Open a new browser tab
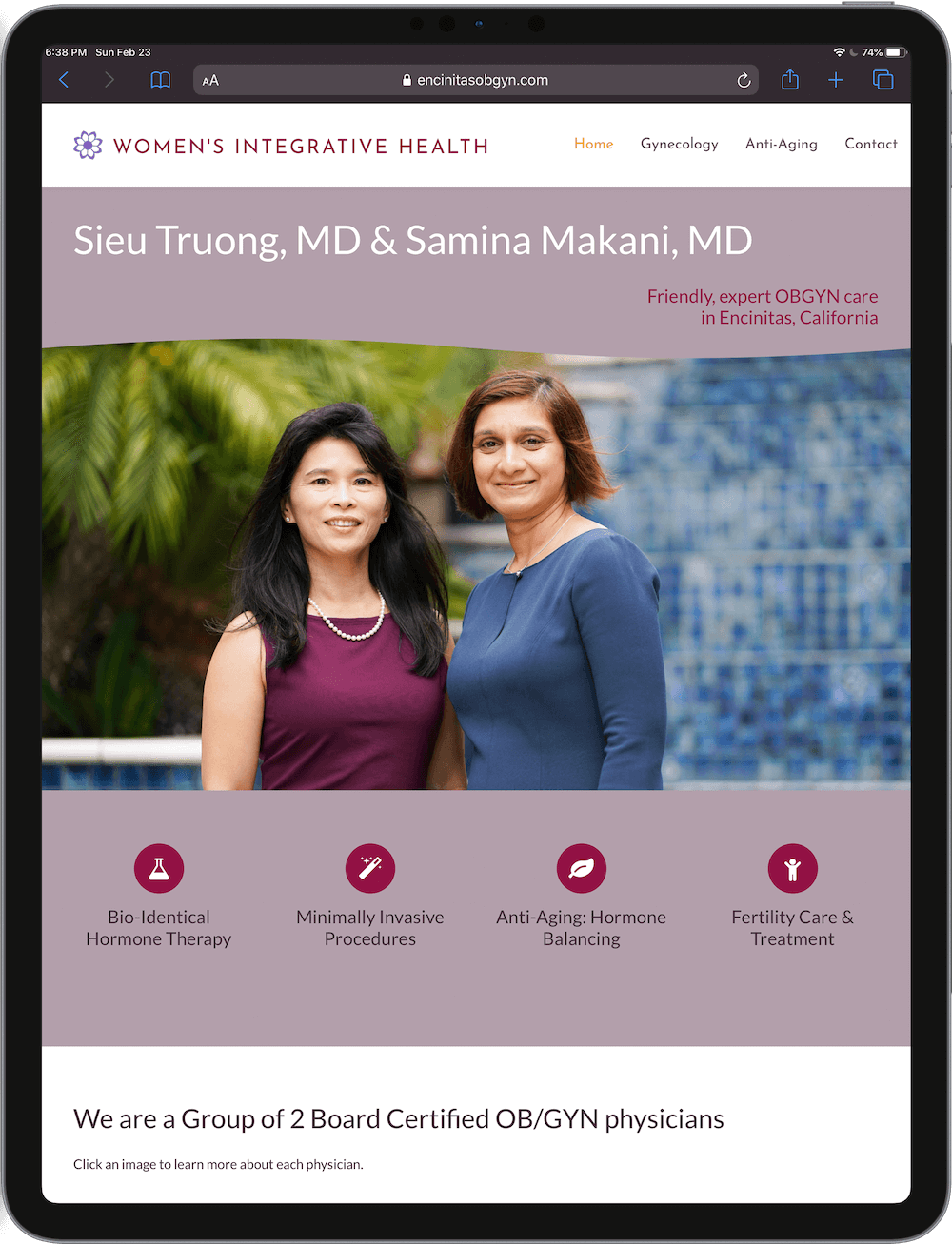The width and height of the screenshot is (952, 1244). 836,80
